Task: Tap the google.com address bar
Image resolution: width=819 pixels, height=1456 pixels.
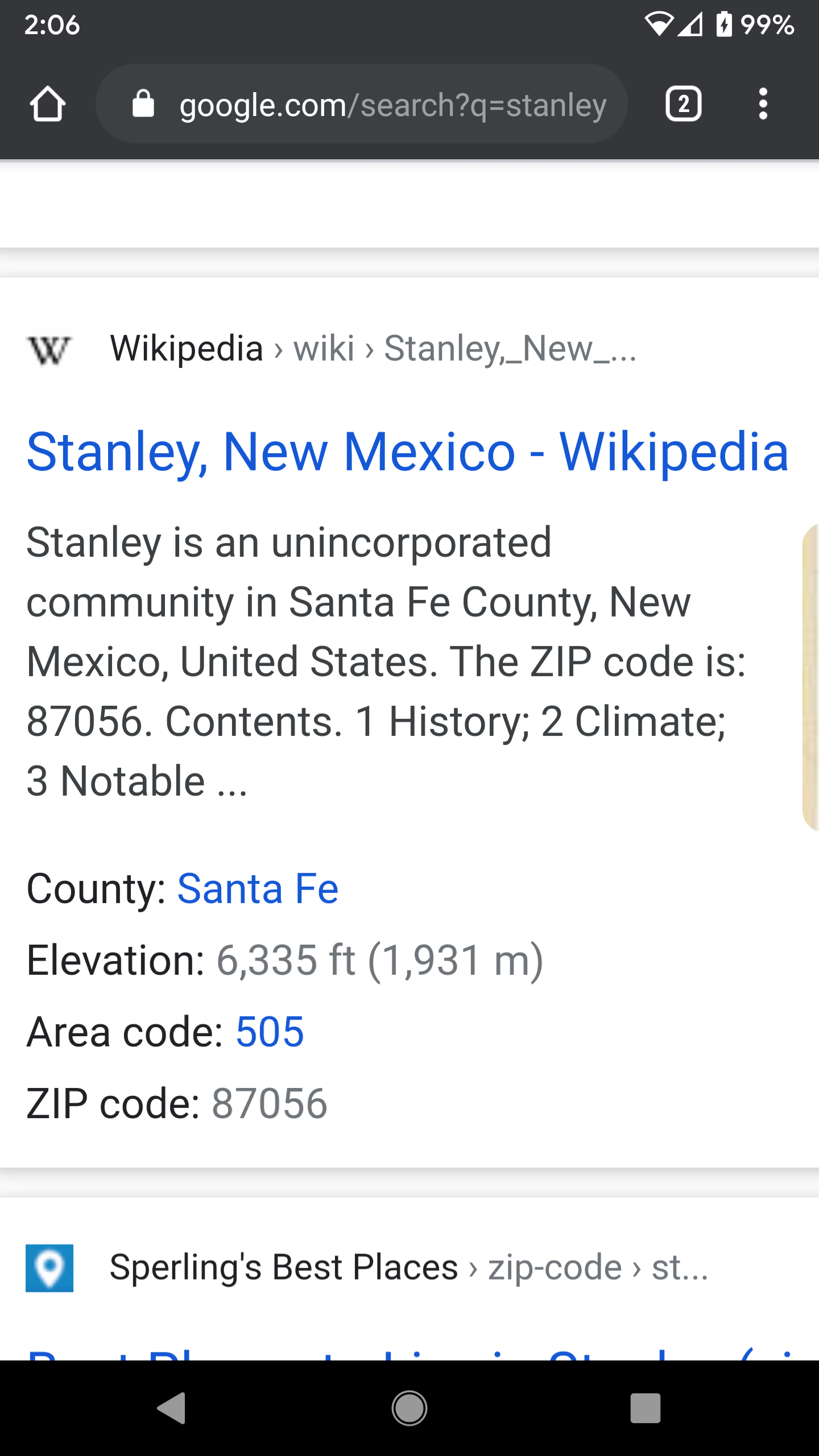Action: pos(362,104)
